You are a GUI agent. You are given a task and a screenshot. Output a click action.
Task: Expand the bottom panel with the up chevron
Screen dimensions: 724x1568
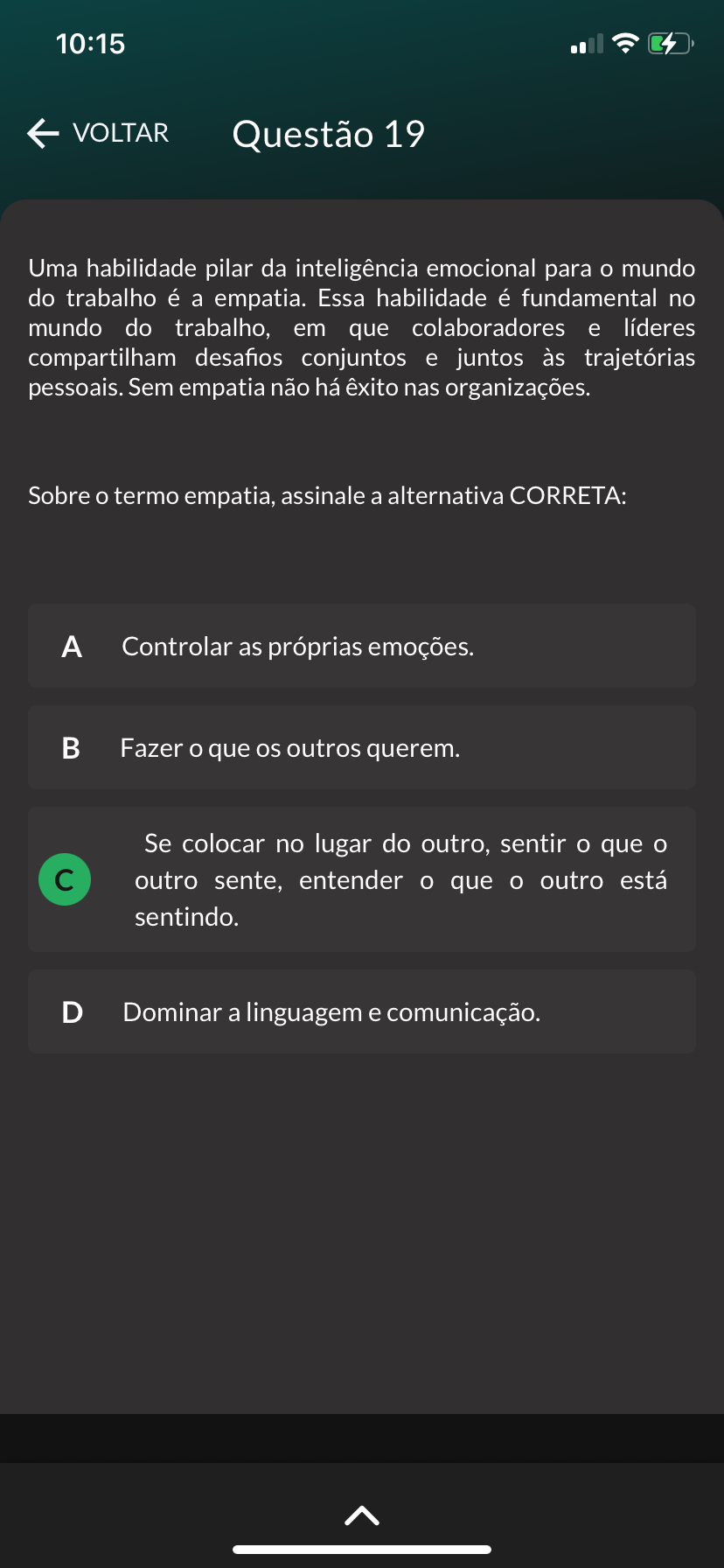[362, 1515]
